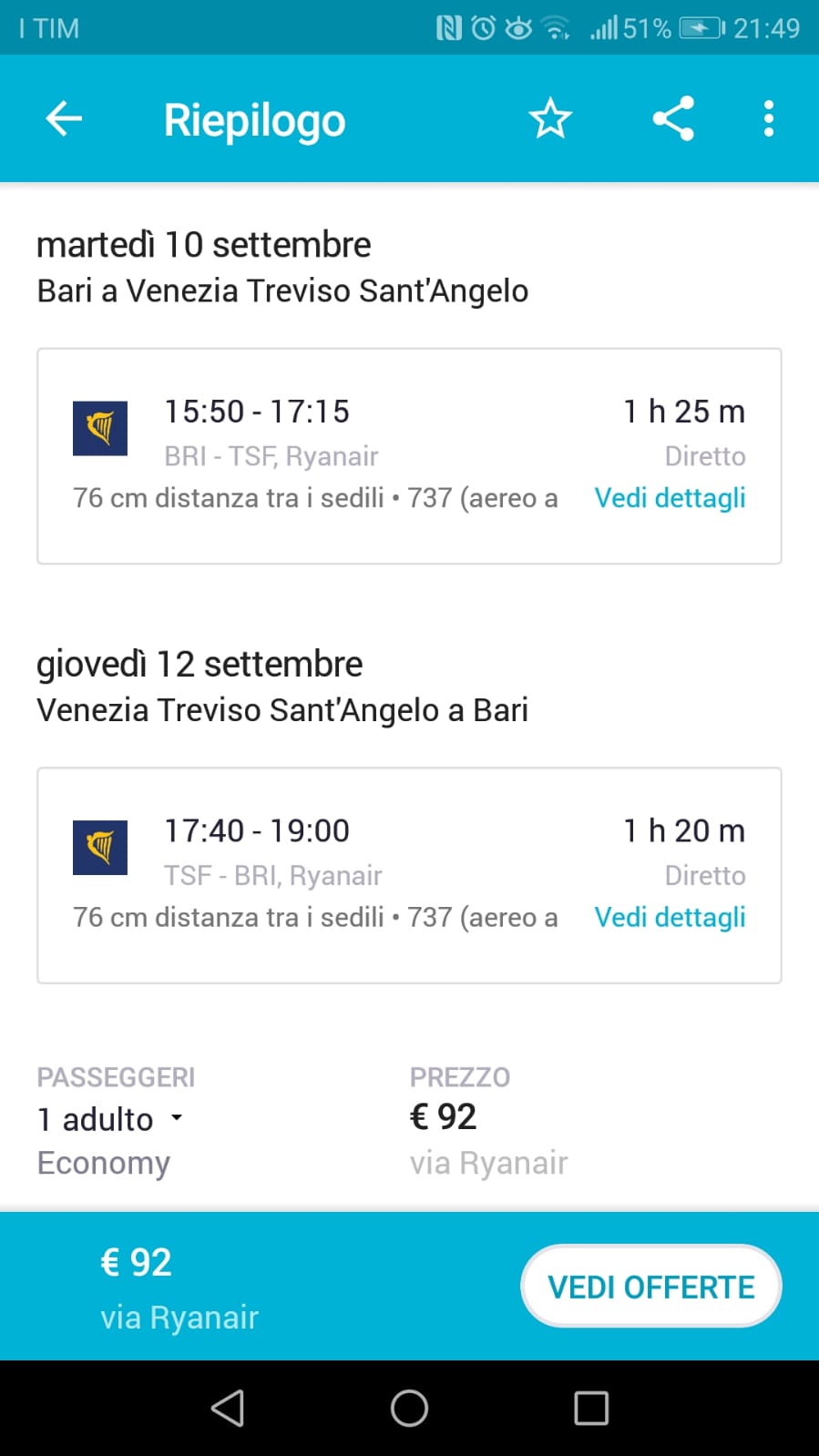
Task: Save this trip with the star icon
Action: [550, 119]
